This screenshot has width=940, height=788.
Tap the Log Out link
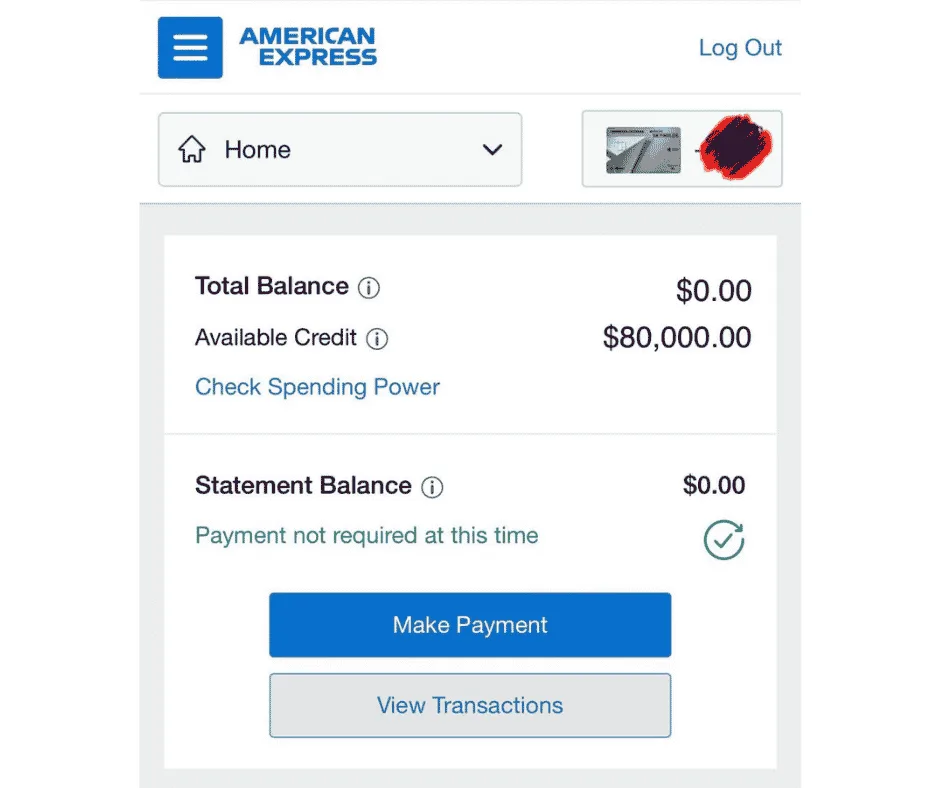pos(739,48)
